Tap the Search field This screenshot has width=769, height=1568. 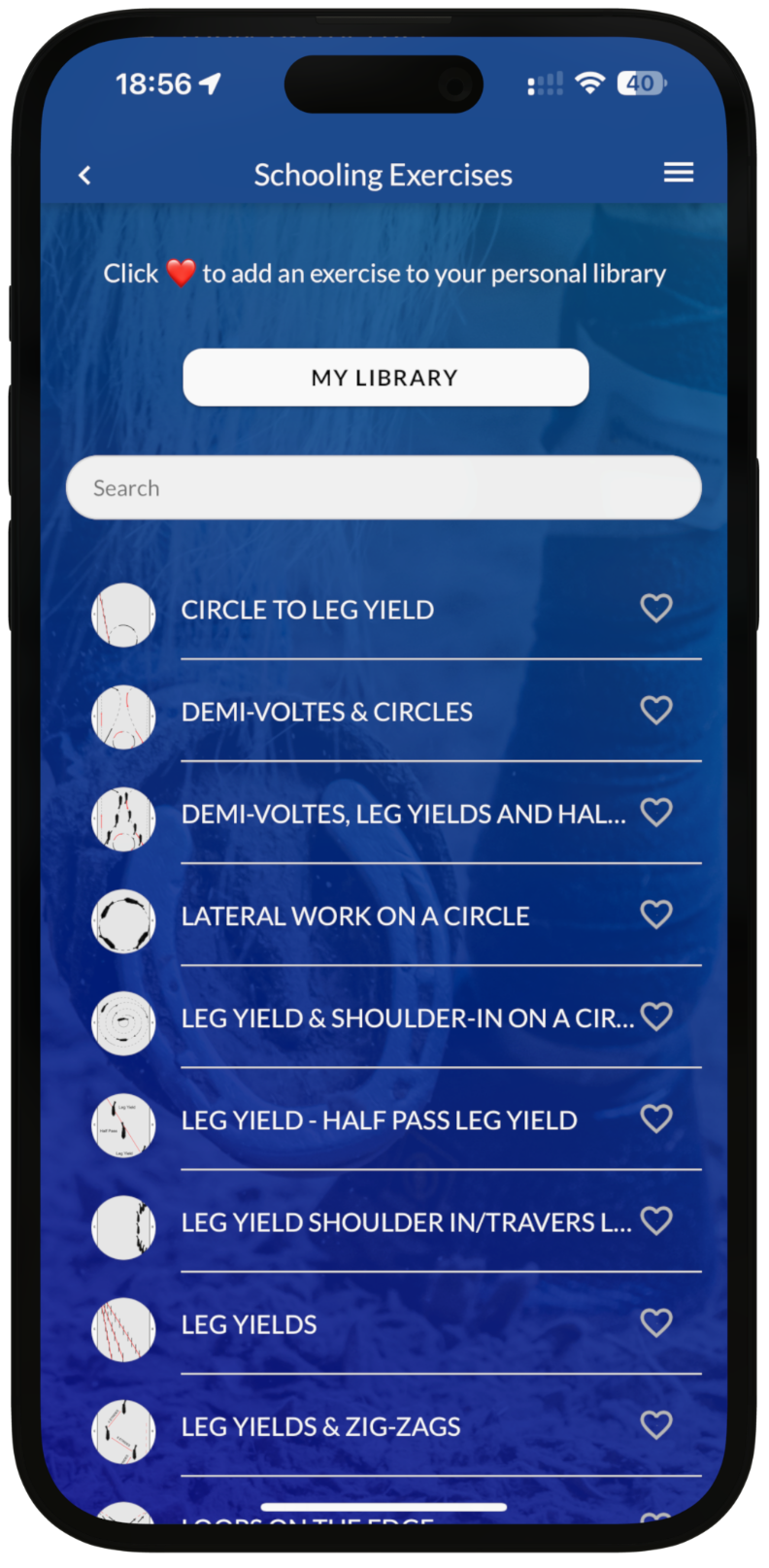384,487
